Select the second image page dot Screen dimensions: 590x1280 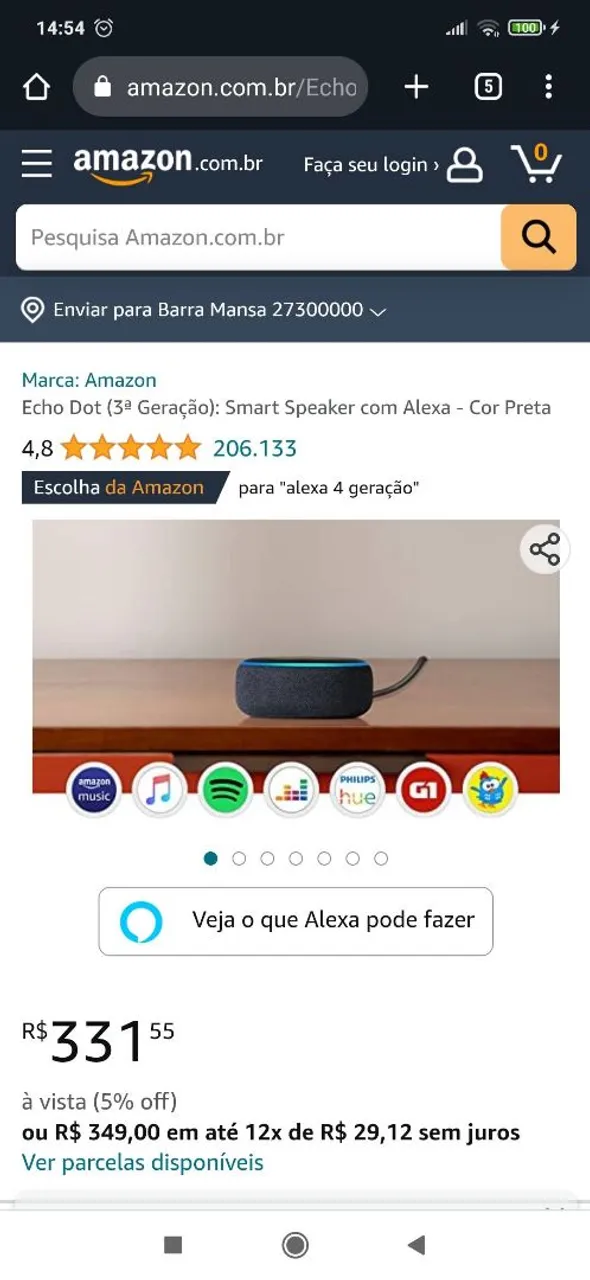pyautogui.click(x=239, y=858)
